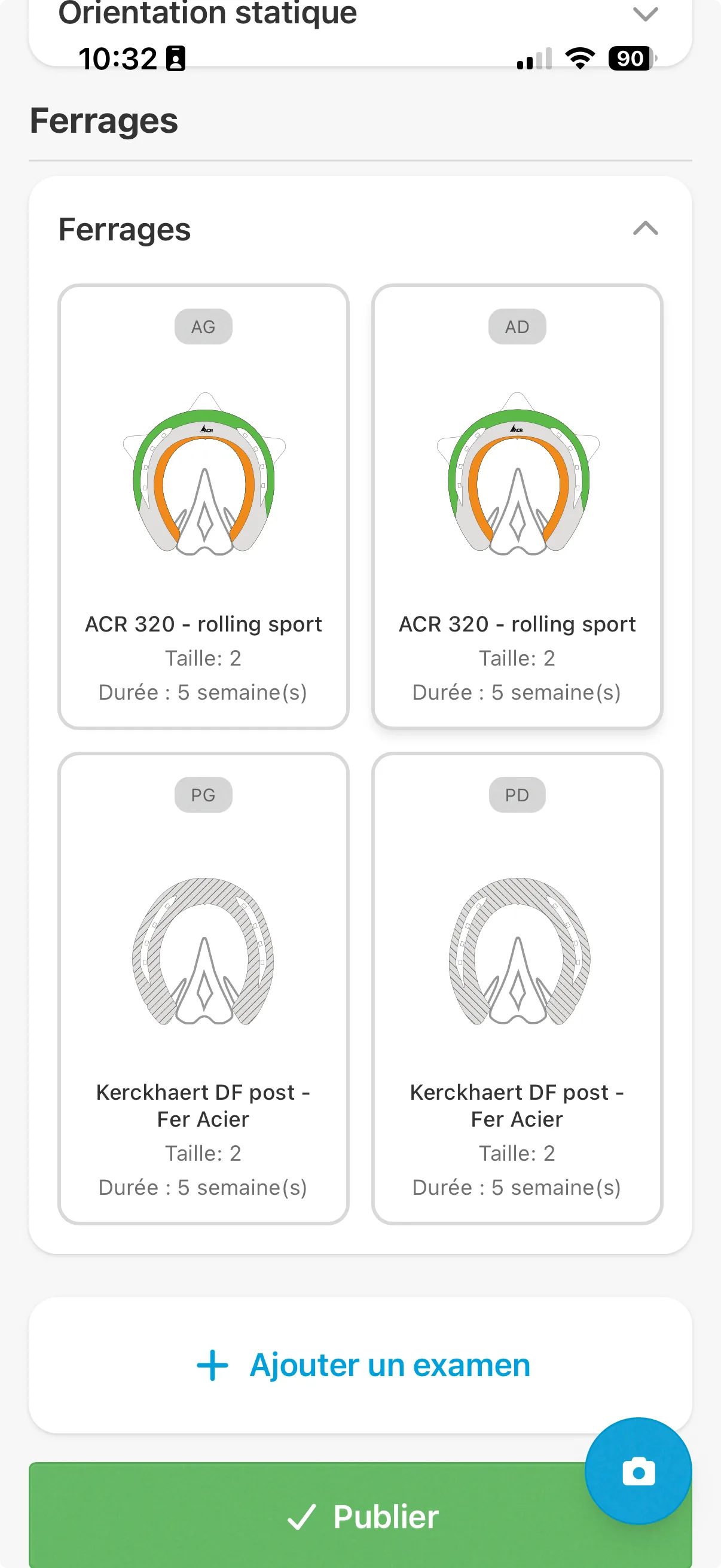The width and height of the screenshot is (721, 1568).
Task: Open the PD Kerckhaert DF post card
Action: tap(517, 987)
